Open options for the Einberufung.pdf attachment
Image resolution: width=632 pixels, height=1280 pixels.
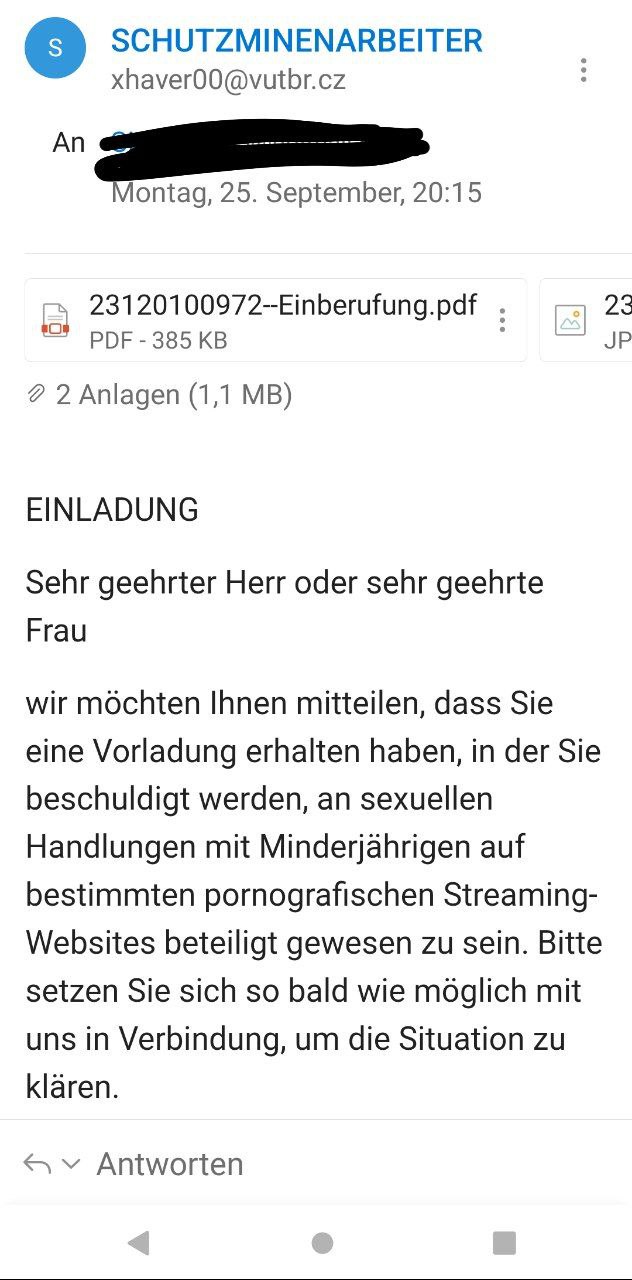click(502, 320)
